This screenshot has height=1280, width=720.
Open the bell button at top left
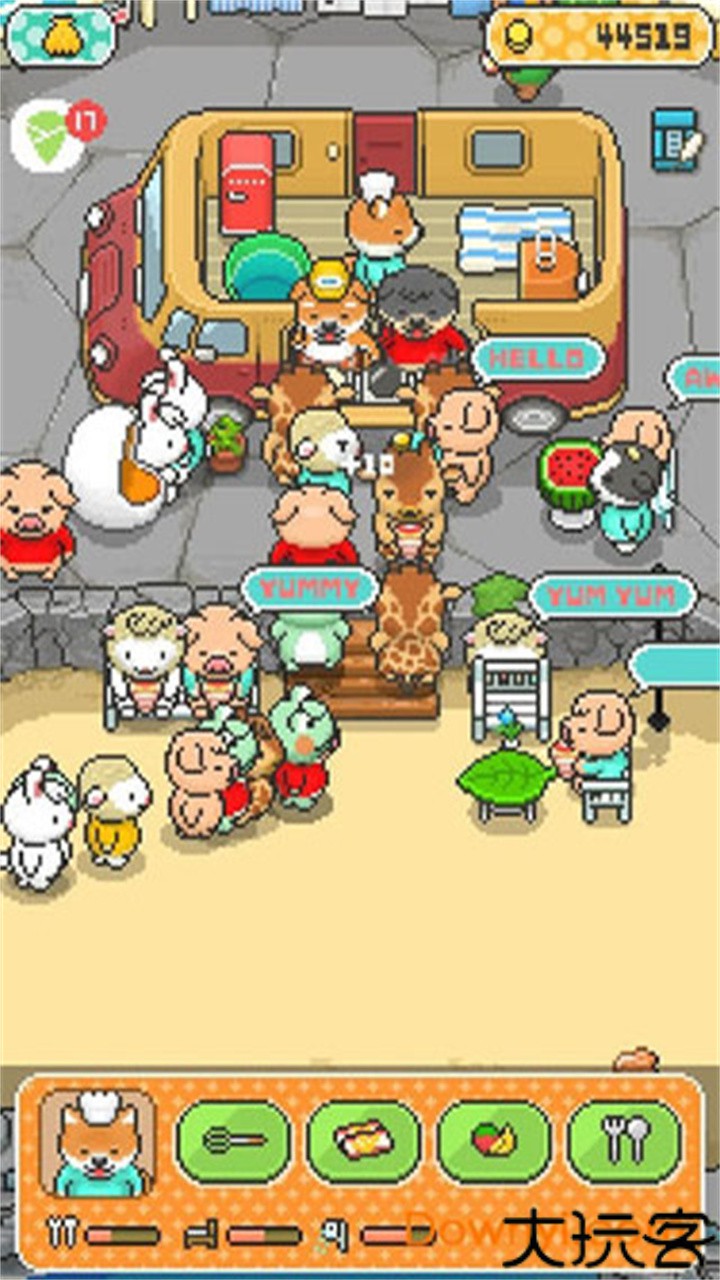point(60,35)
